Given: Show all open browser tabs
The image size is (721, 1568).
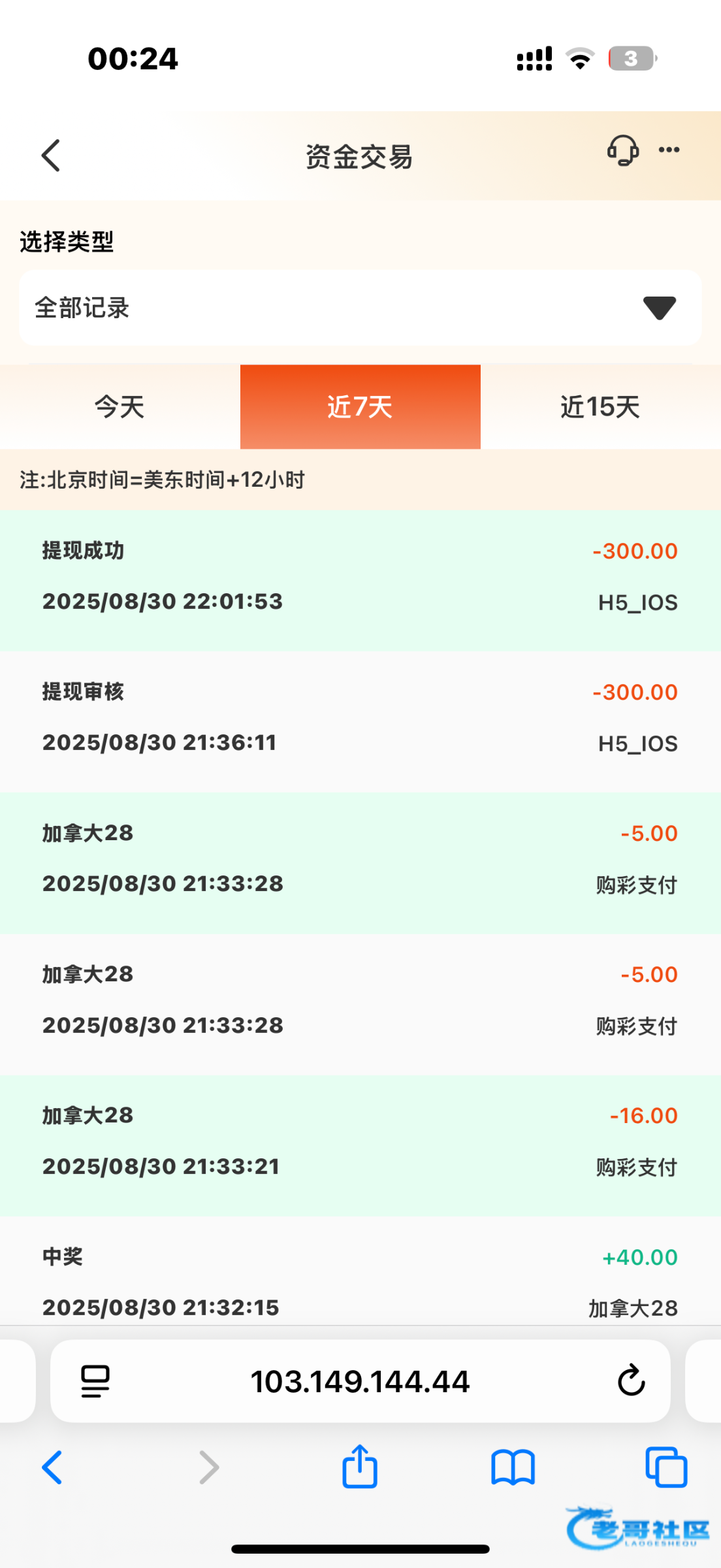Looking at the screenshot, I should coord(666,1467).
